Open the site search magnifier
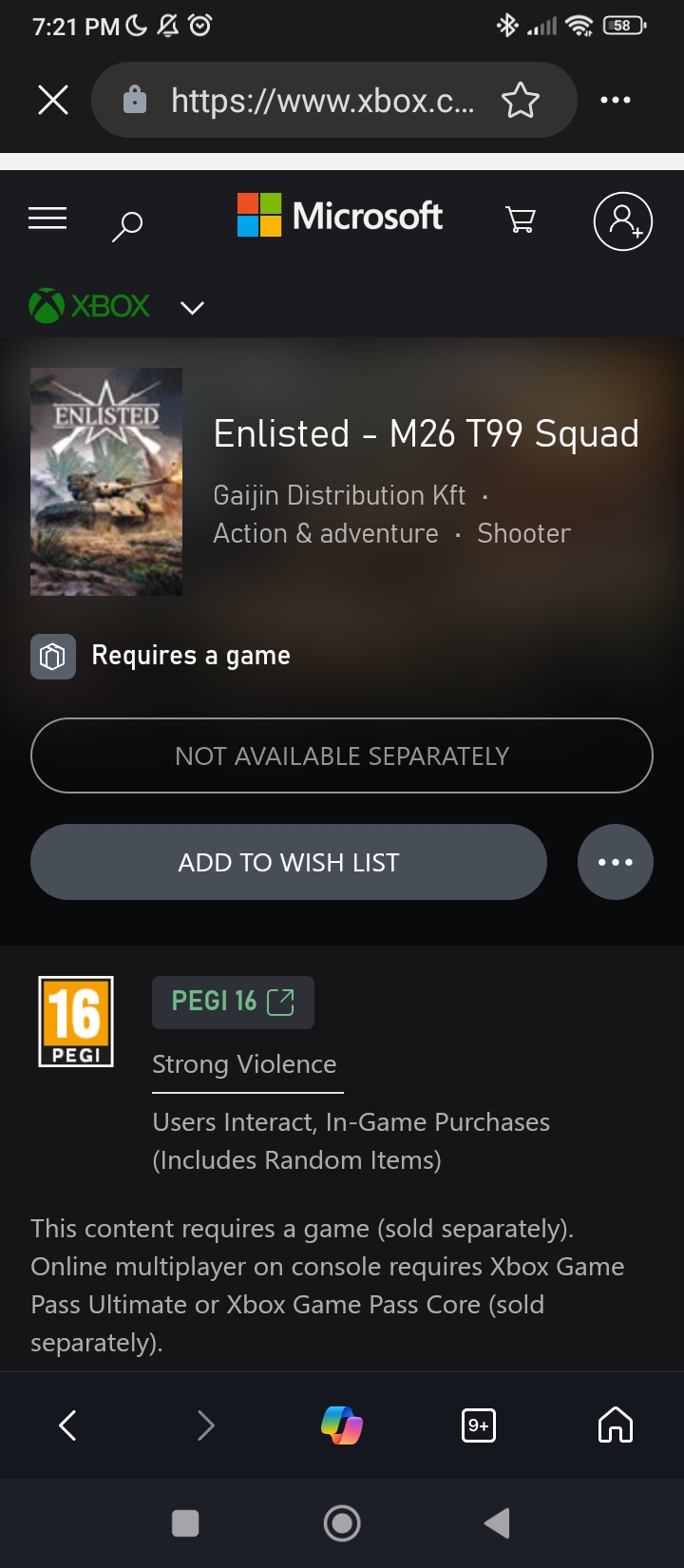684x1568 pixels. [126, 225]
